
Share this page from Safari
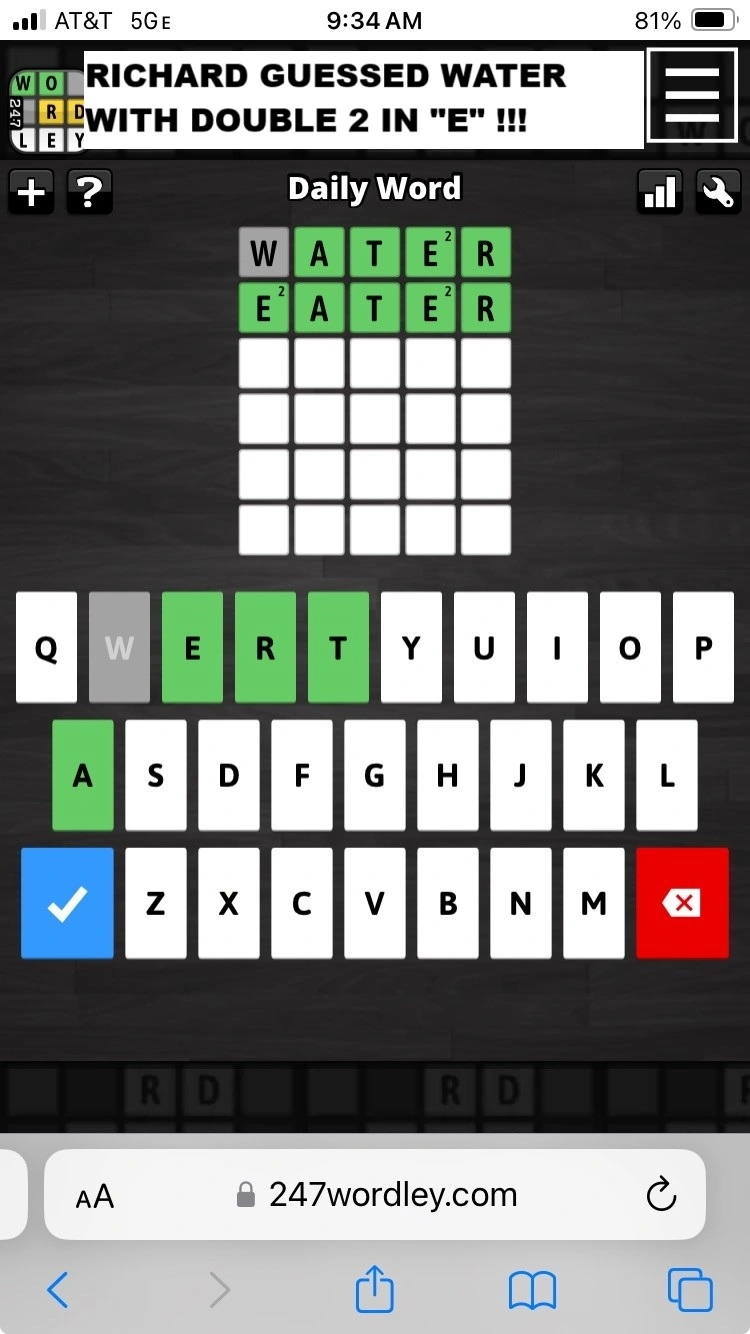pyautogui.click(x=375, y=1288)
